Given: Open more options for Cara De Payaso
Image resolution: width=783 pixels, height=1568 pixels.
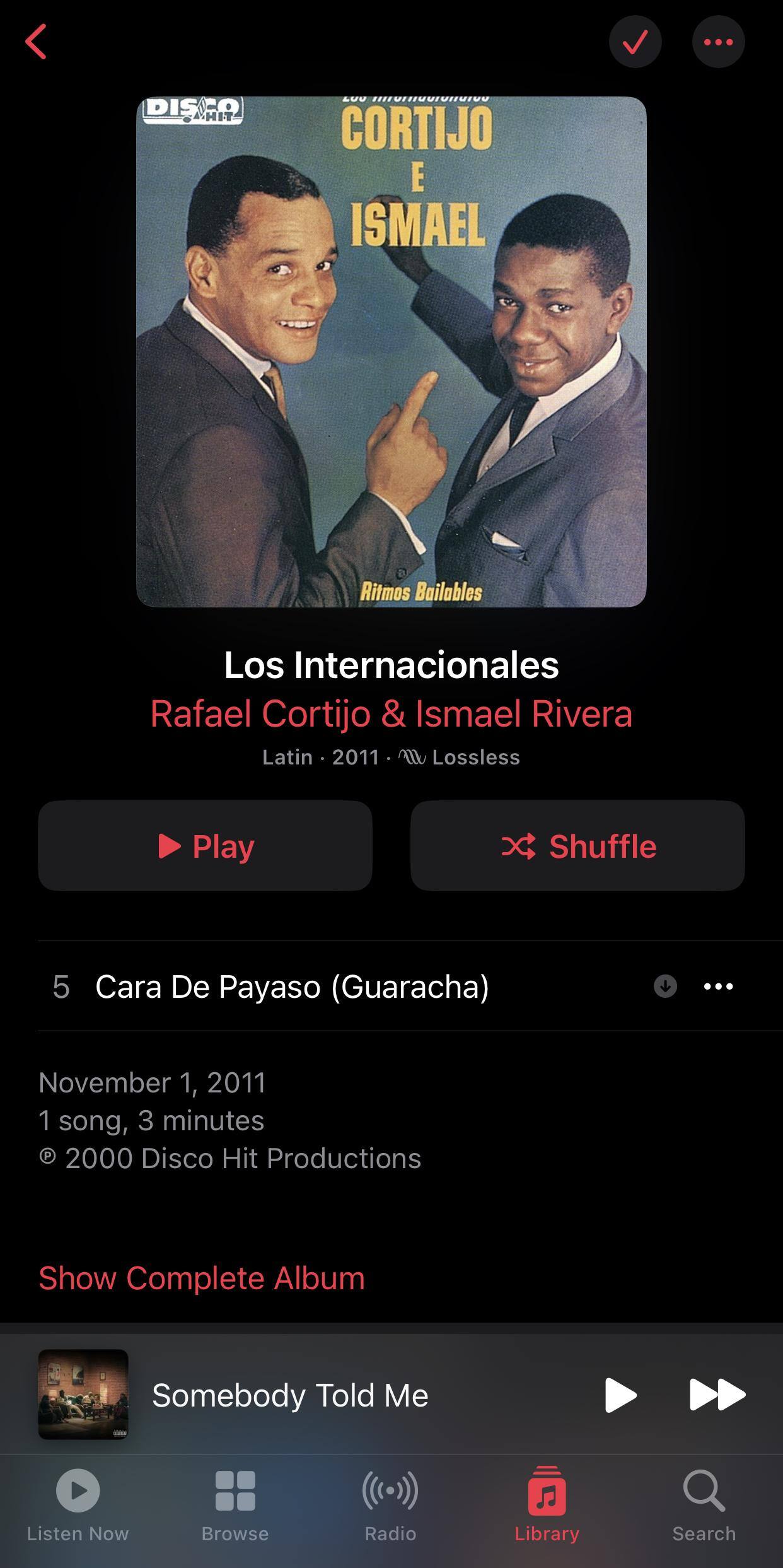Looking at the screenshot, I should 718,986.
